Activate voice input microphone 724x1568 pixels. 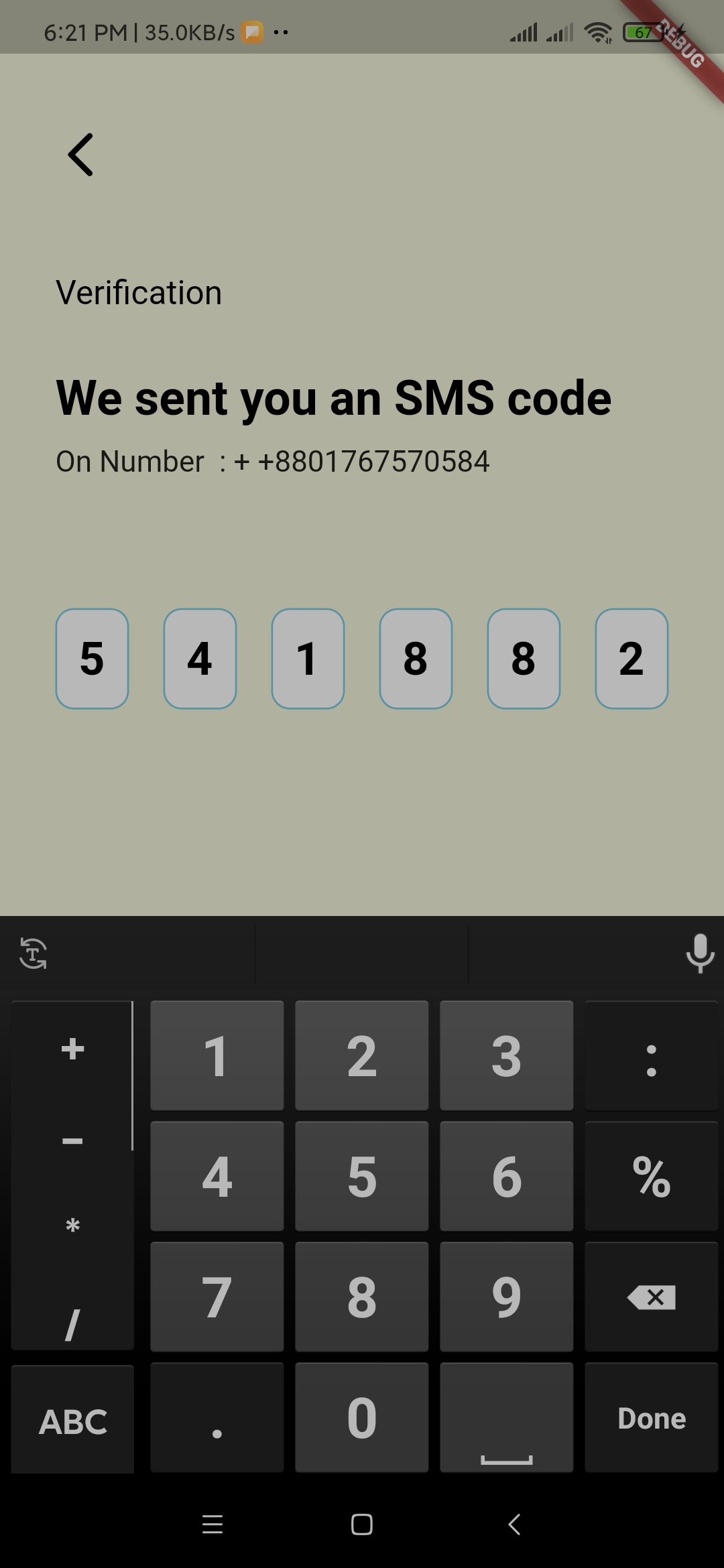pyautogui.click(x=700, y=953)
